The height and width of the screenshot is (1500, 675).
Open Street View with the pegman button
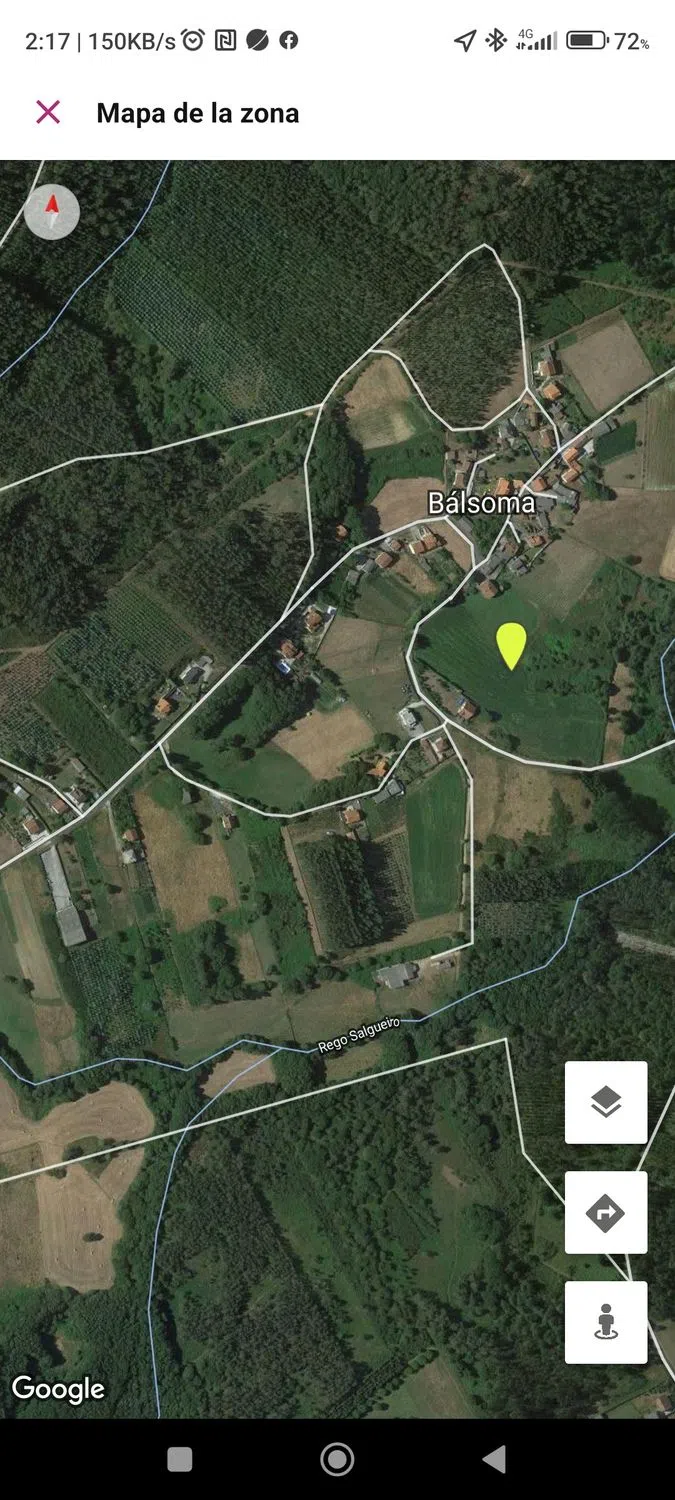605,1322
